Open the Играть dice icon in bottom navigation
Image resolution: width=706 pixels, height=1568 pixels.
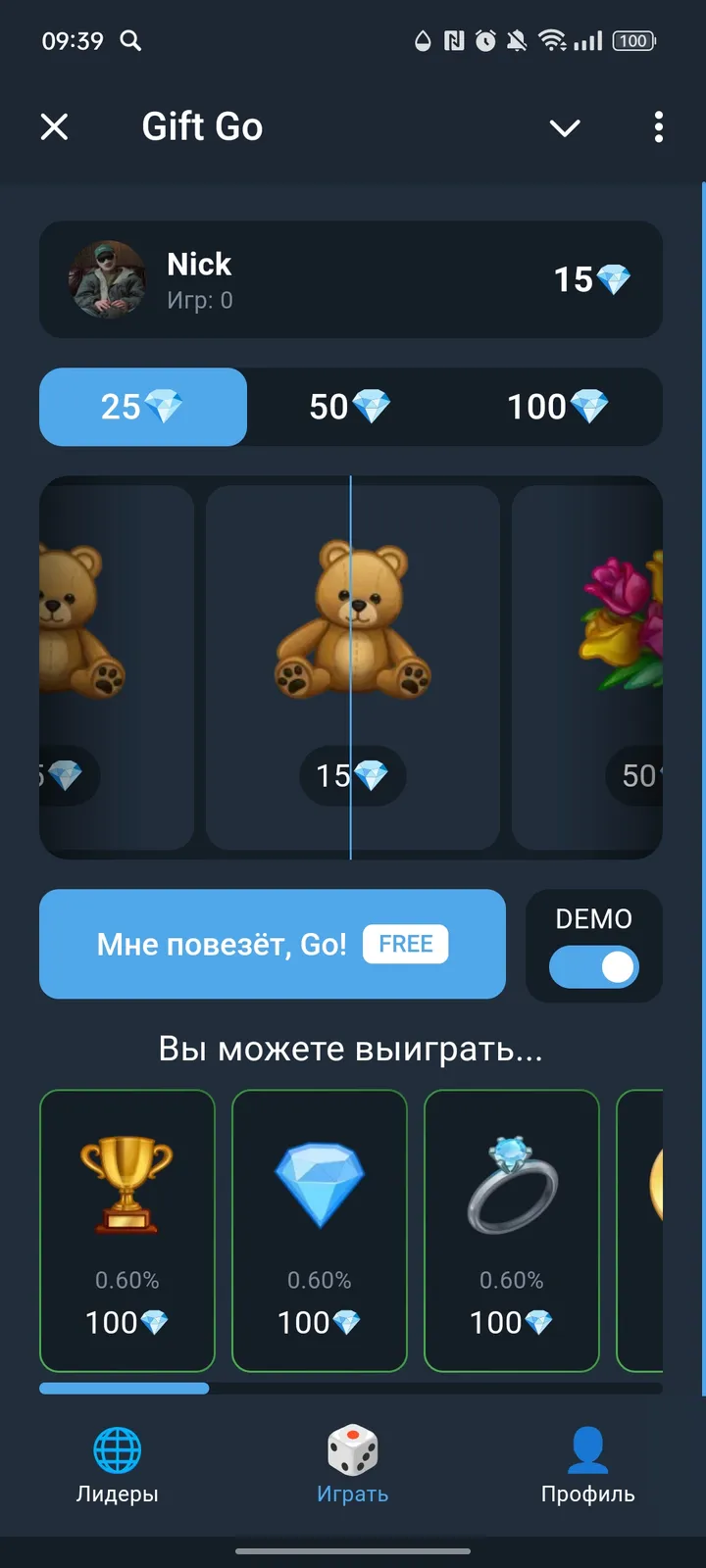(352, 1453)
